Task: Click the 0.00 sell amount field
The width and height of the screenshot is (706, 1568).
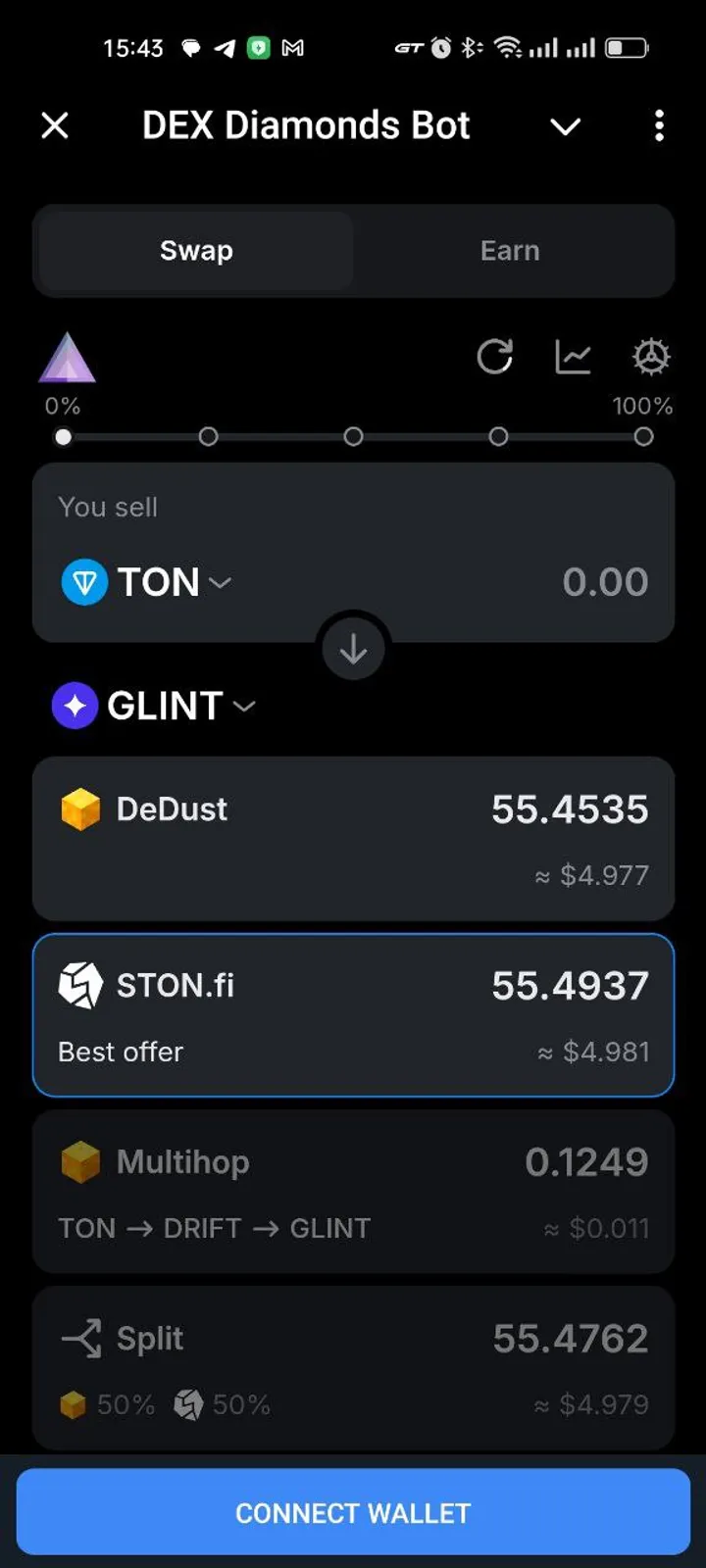Action: point(605,581)
